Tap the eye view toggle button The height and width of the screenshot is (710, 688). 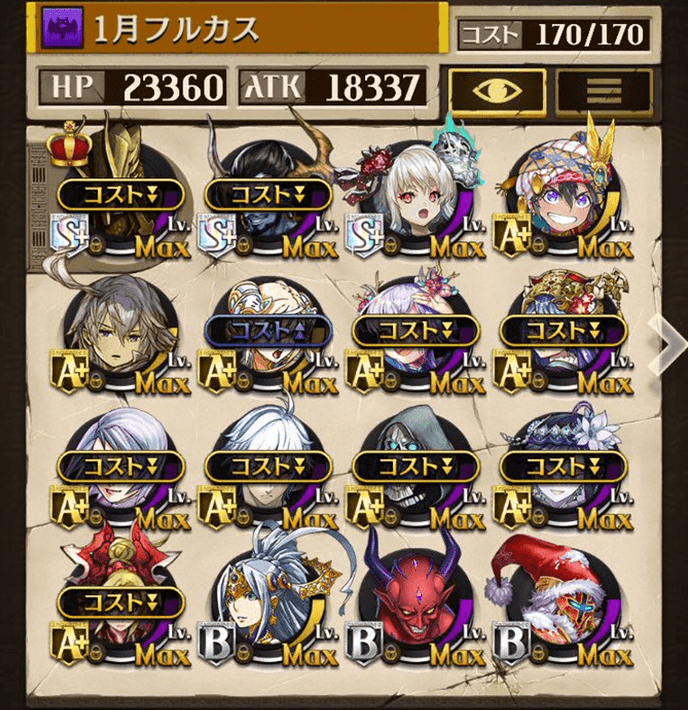[x=497, y=92]
